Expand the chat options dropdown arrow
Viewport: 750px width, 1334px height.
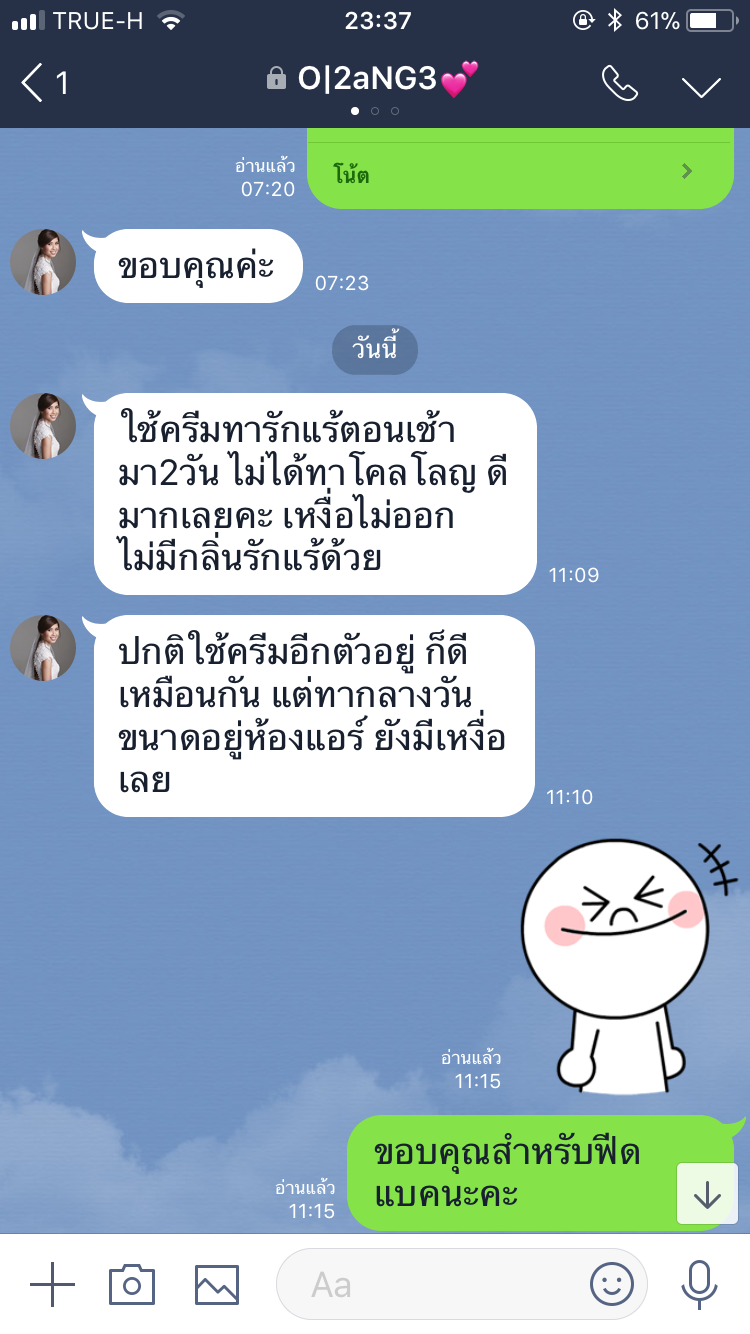pyautogui.click(x=701, y=86)
